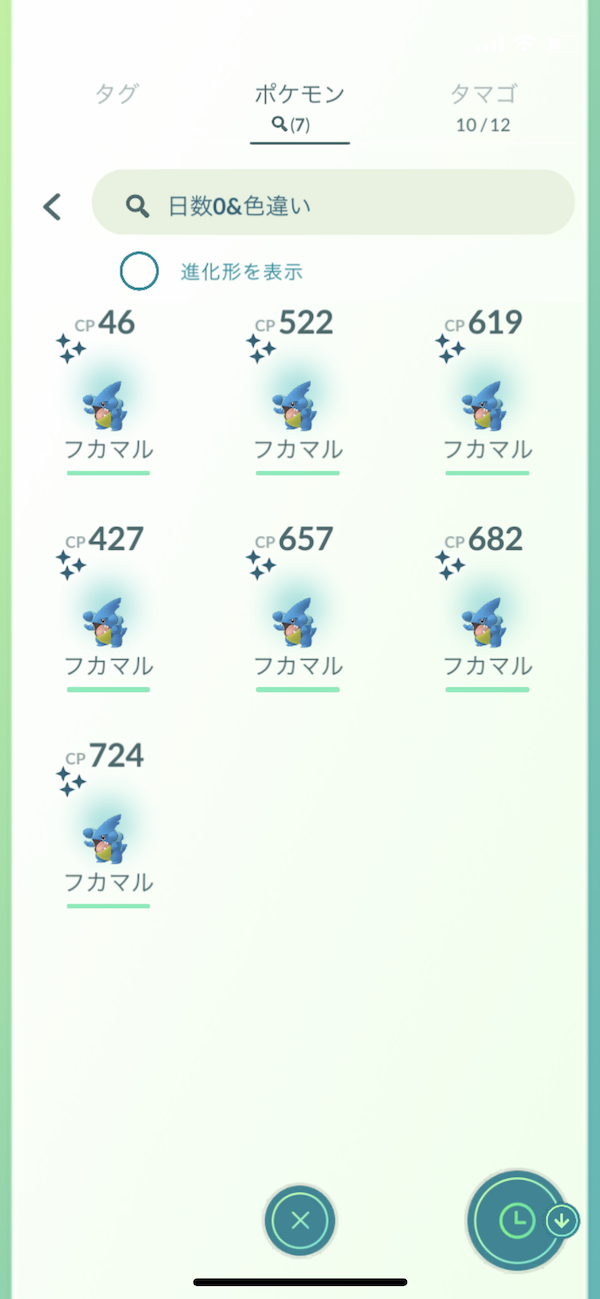Enable the 進化形を表示 option
The image size is (600, 1299).
(x=139, y=271)
